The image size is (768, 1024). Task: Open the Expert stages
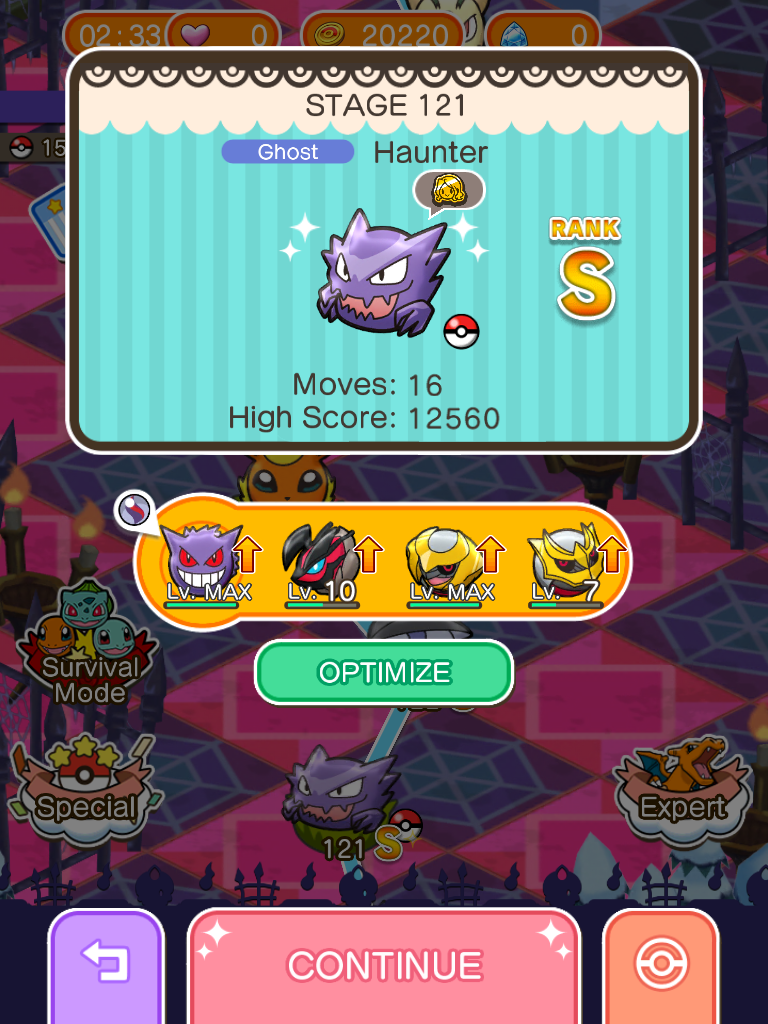[683, 790]
